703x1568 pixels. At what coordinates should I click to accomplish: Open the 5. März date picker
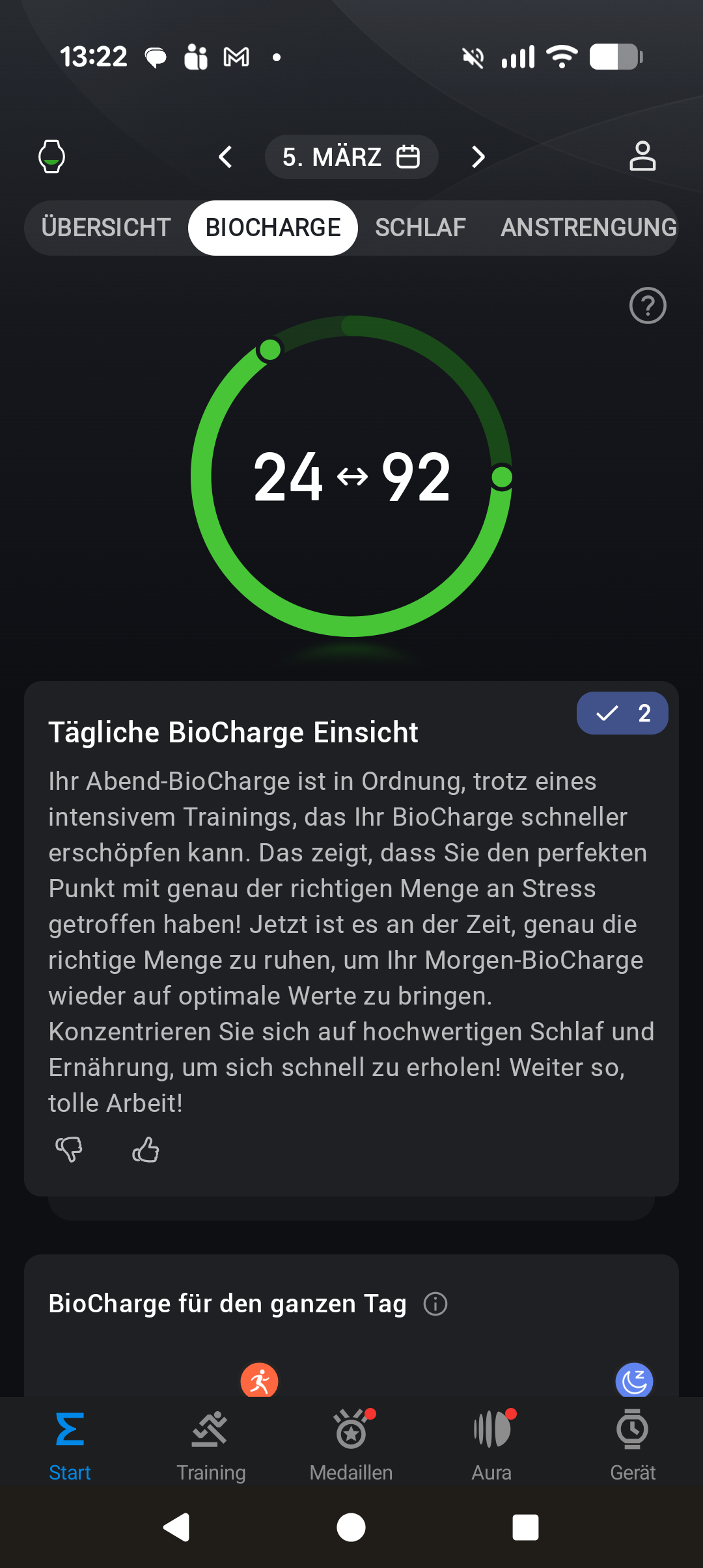coord(351,157)
